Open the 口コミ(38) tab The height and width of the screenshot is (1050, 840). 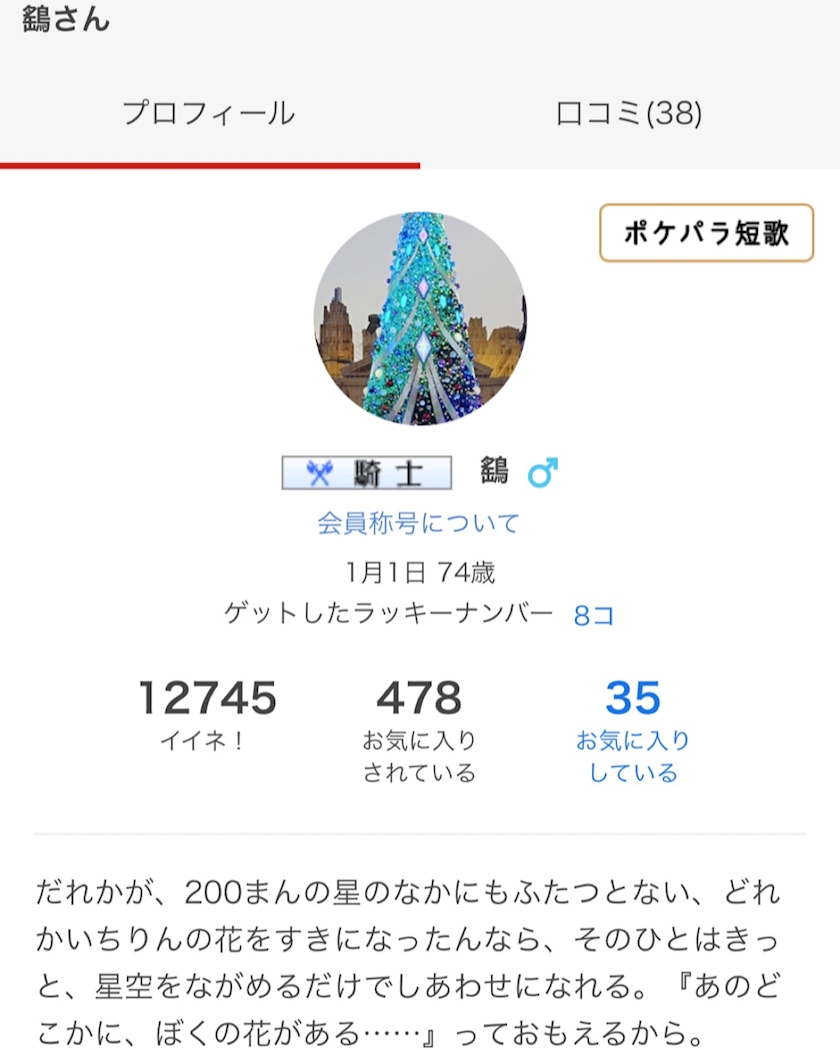[x=629, y=114]
